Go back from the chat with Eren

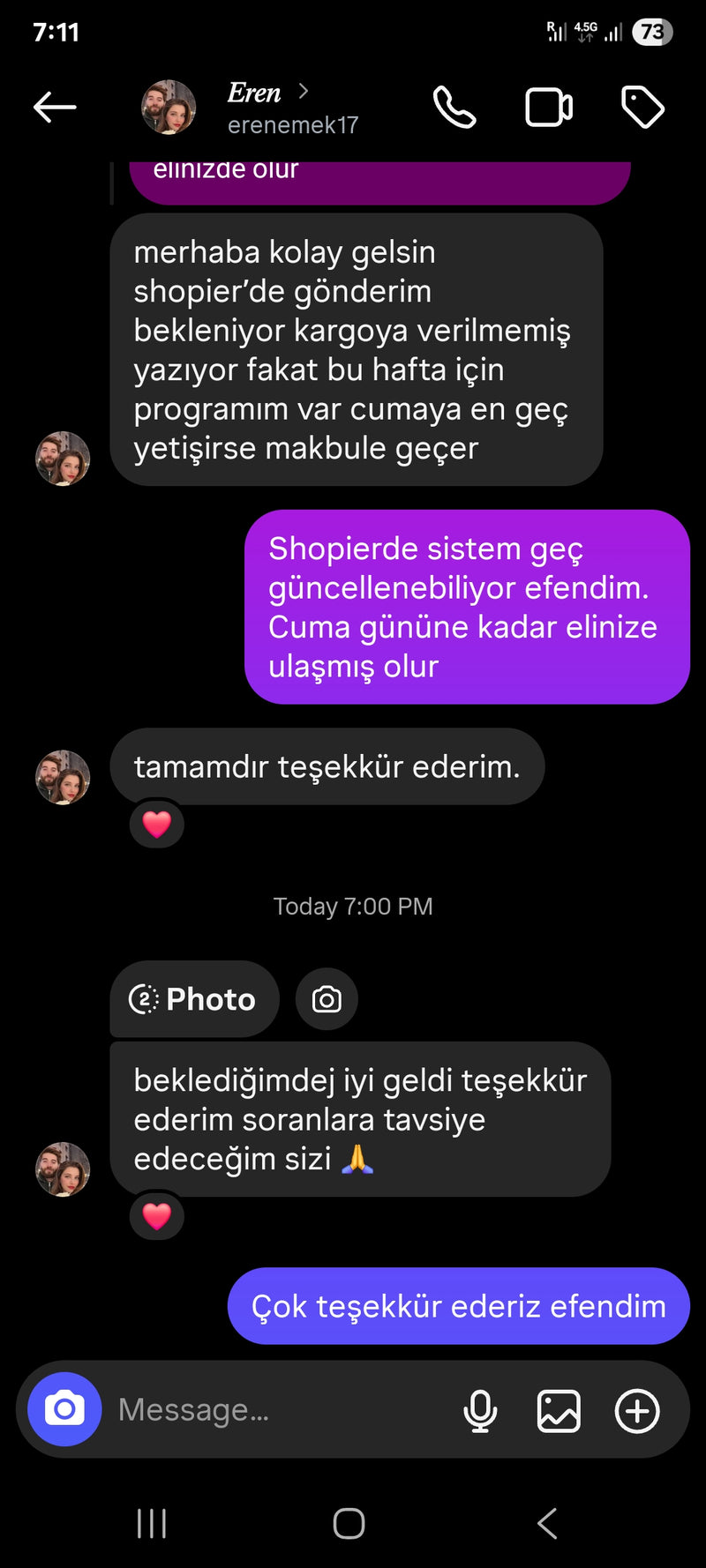point(55,108)
